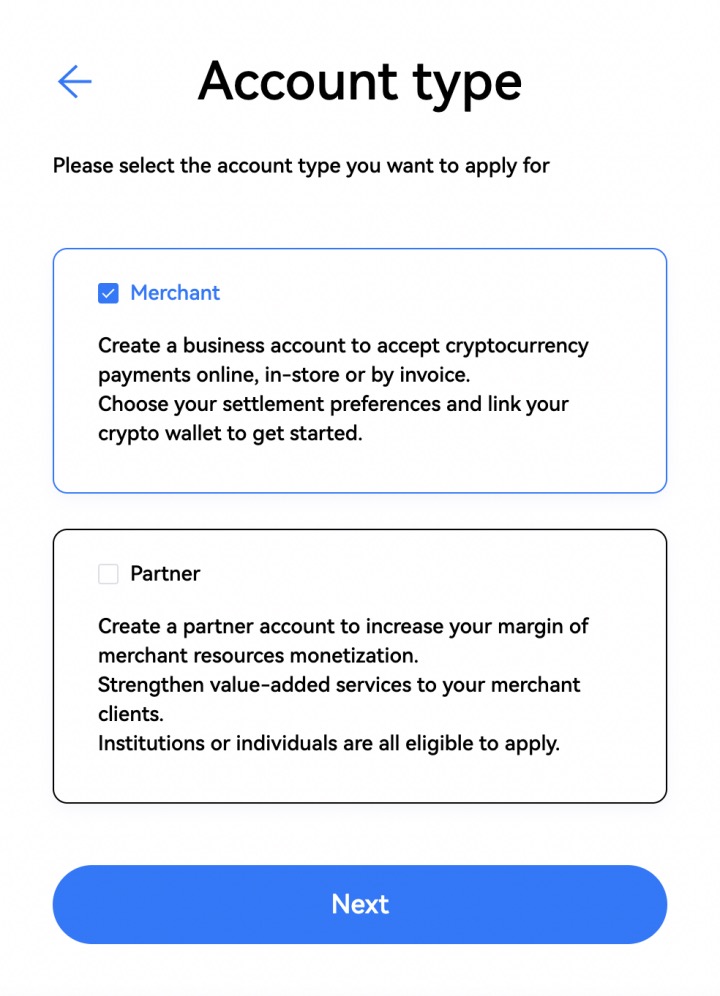The image size is (720, 996).
Task: Select the Partner checkbox
Action: [x=108, y=574]
